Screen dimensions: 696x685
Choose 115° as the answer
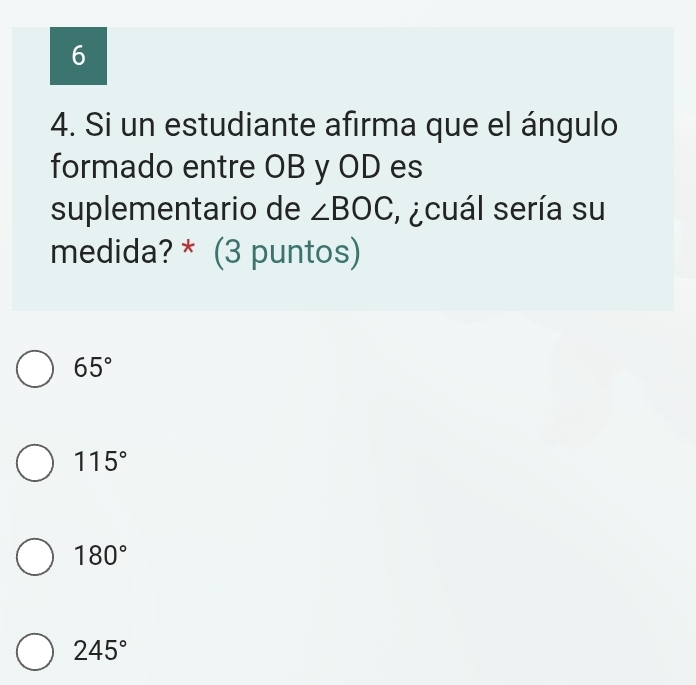click(36, 463)
